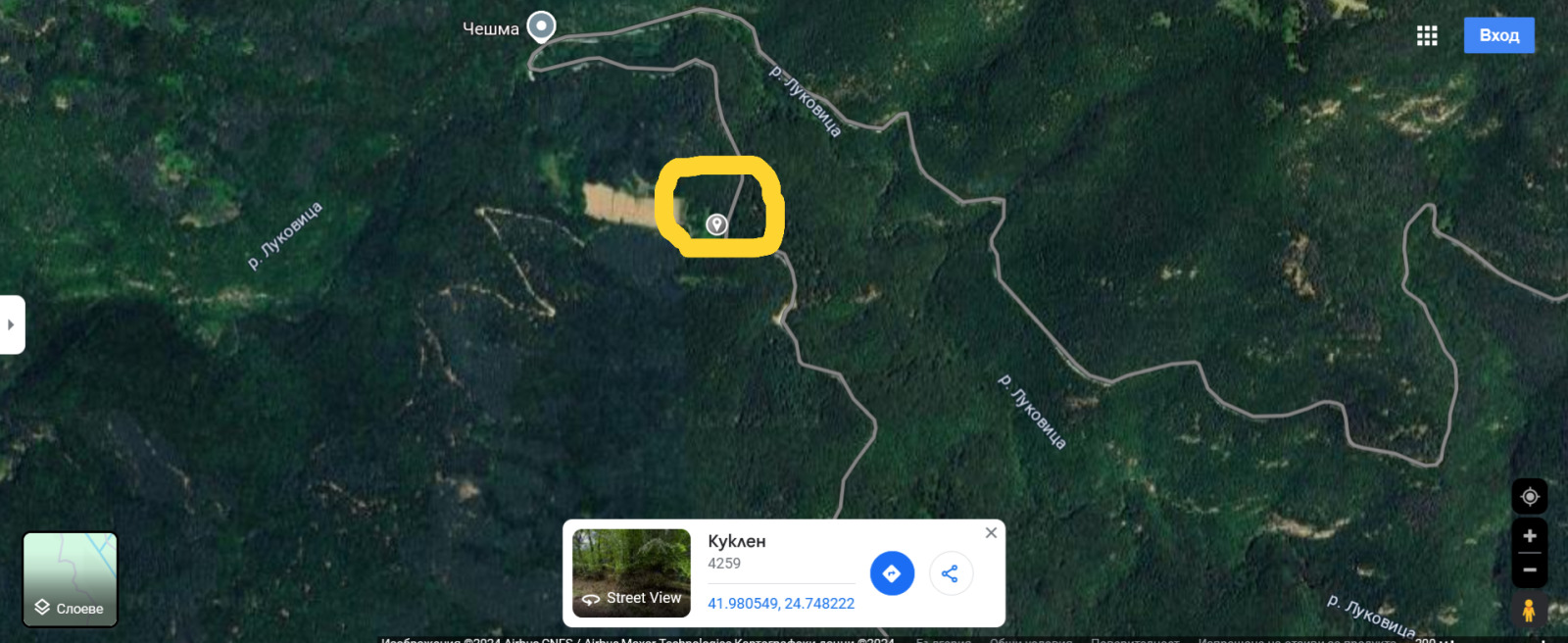Open the Google apps grid

click(x=1427, y=36)
